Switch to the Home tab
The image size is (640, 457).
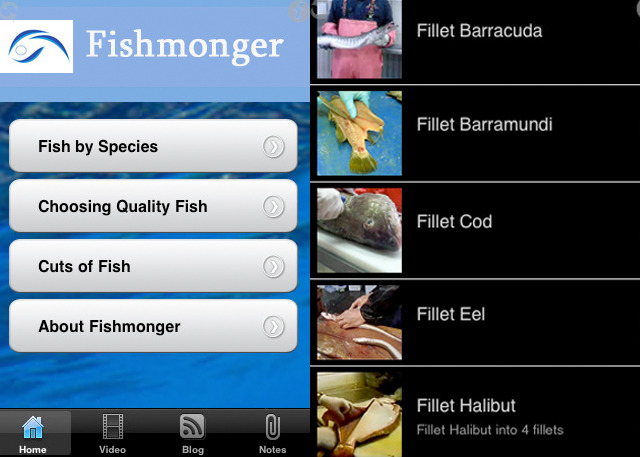click(33, 434)
